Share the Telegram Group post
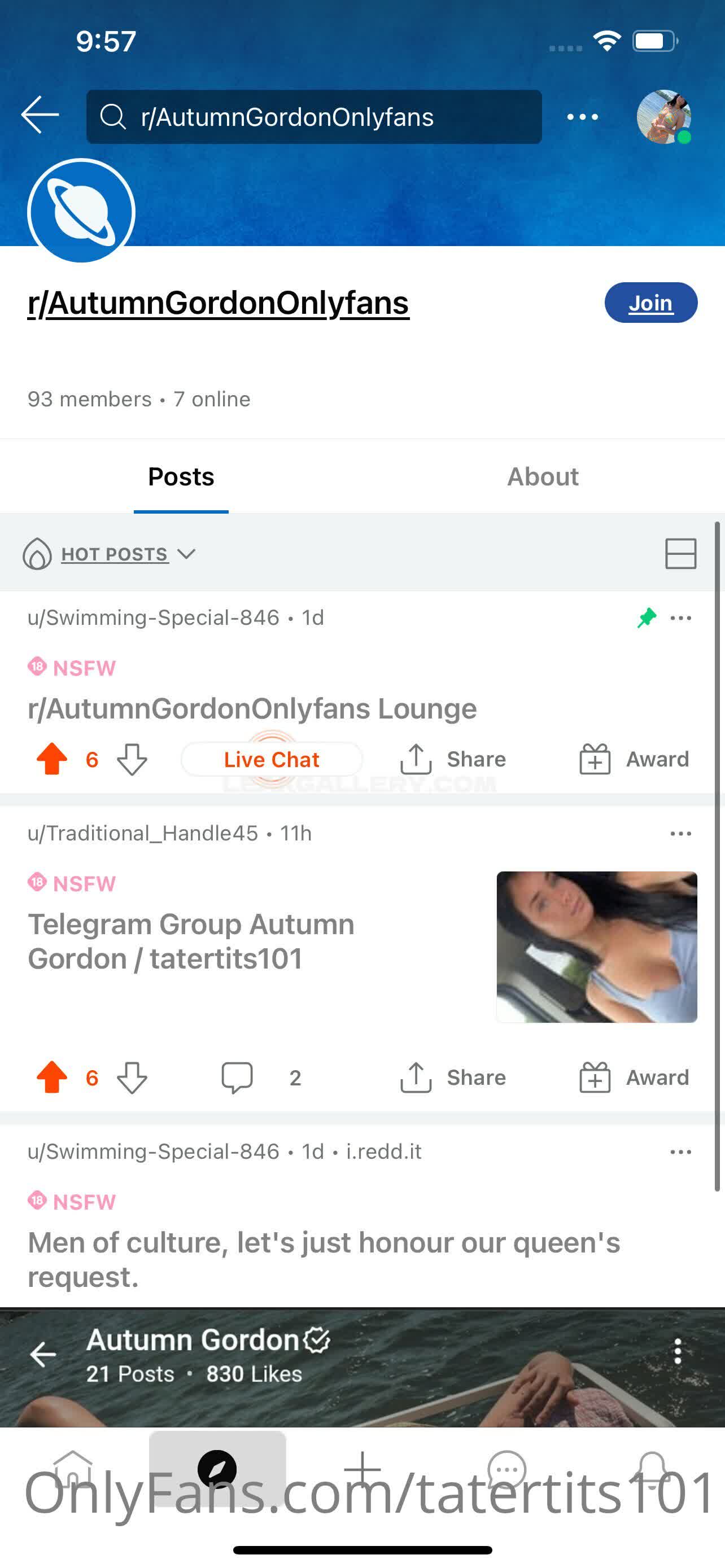The image size is (725, 1568). (453, 1078)
